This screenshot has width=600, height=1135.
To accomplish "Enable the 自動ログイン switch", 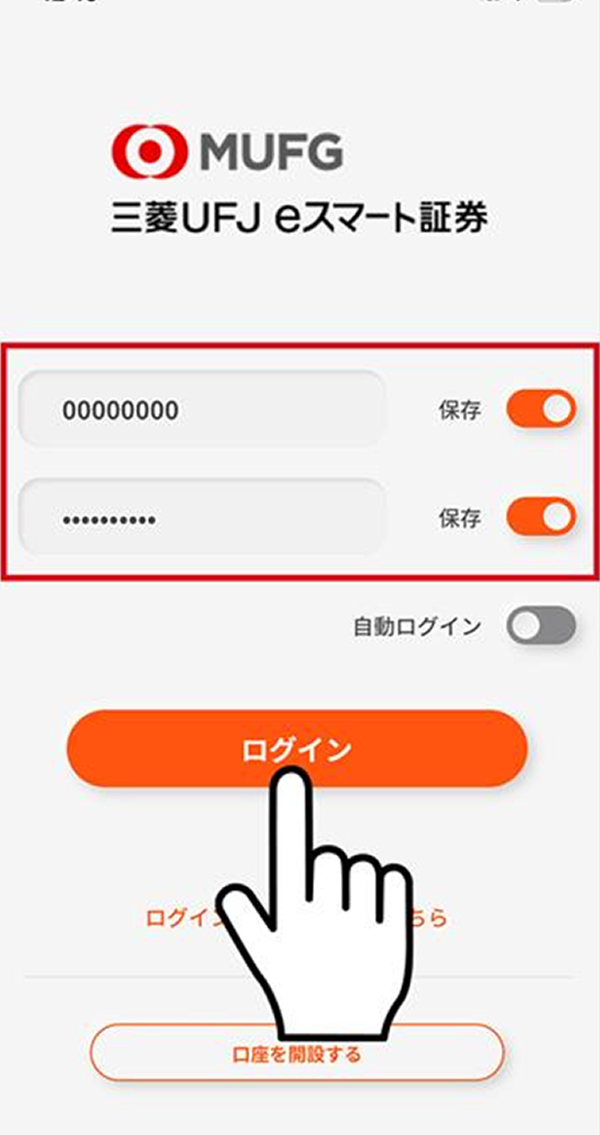I will (x=541, y=626).
